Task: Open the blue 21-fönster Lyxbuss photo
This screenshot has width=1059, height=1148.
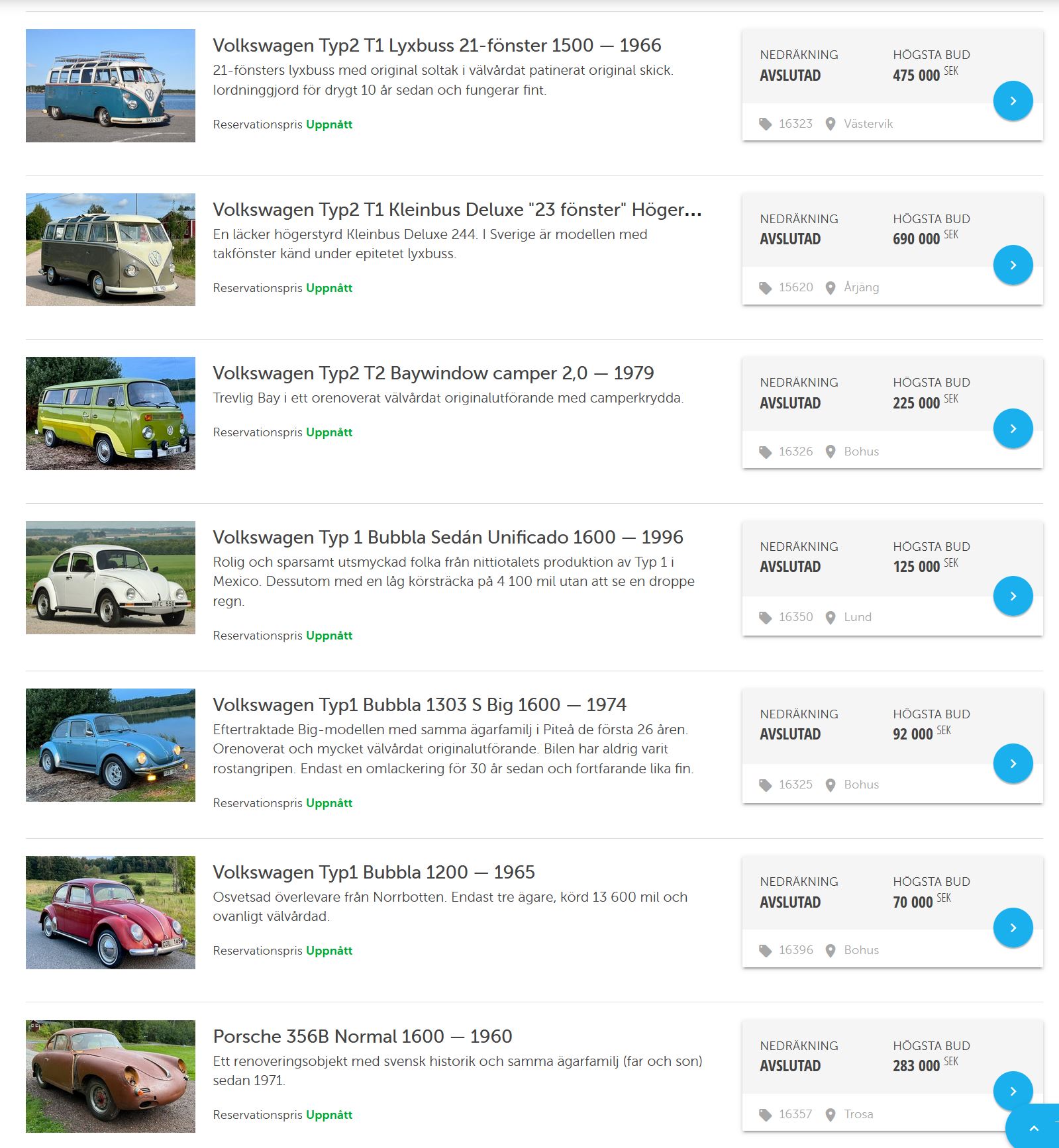Action: pos(111,85)
